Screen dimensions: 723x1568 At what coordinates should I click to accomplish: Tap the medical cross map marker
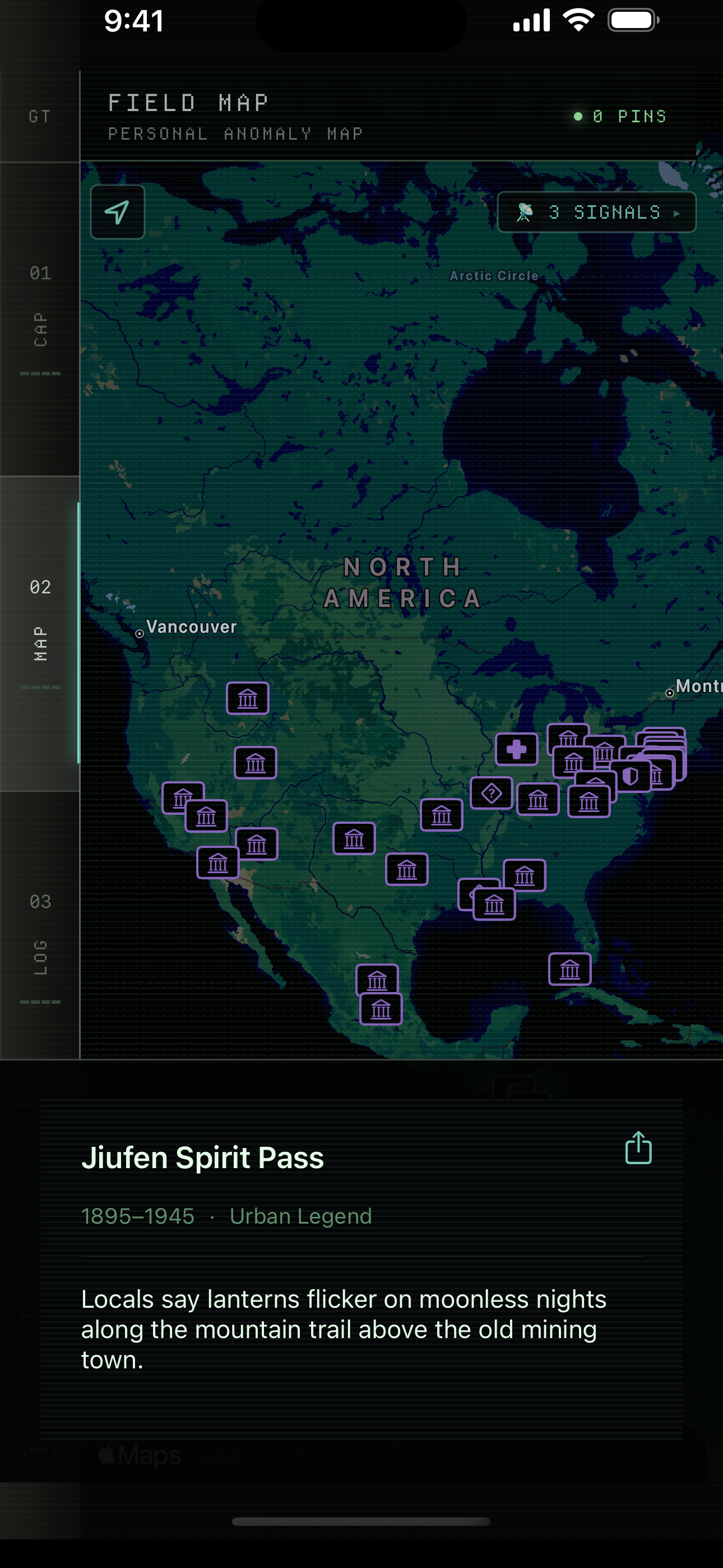coord(517,749)
